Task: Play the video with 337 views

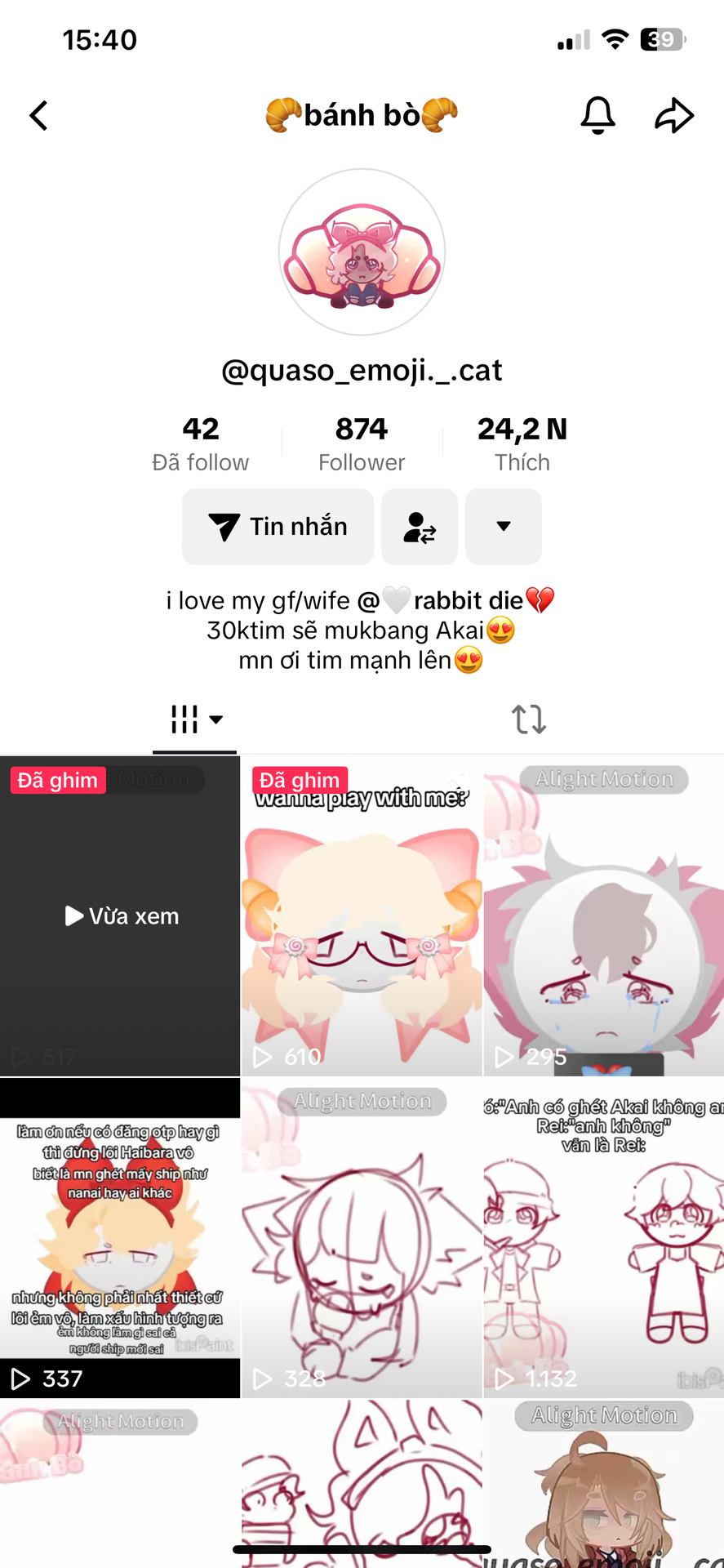Action: point(120,1237)
